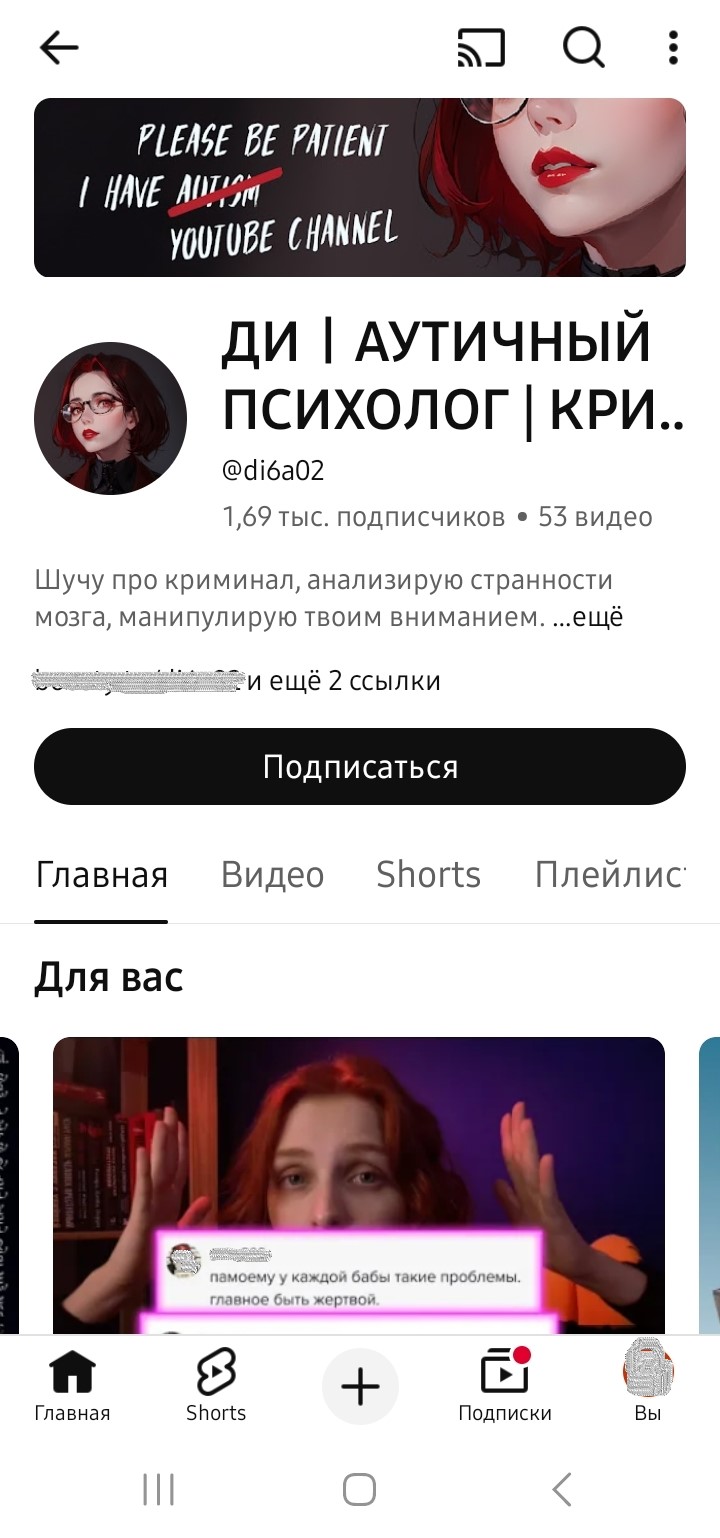Expand channel description via …ещё
Screen dimensions: 720x1538
coord(588,618)
